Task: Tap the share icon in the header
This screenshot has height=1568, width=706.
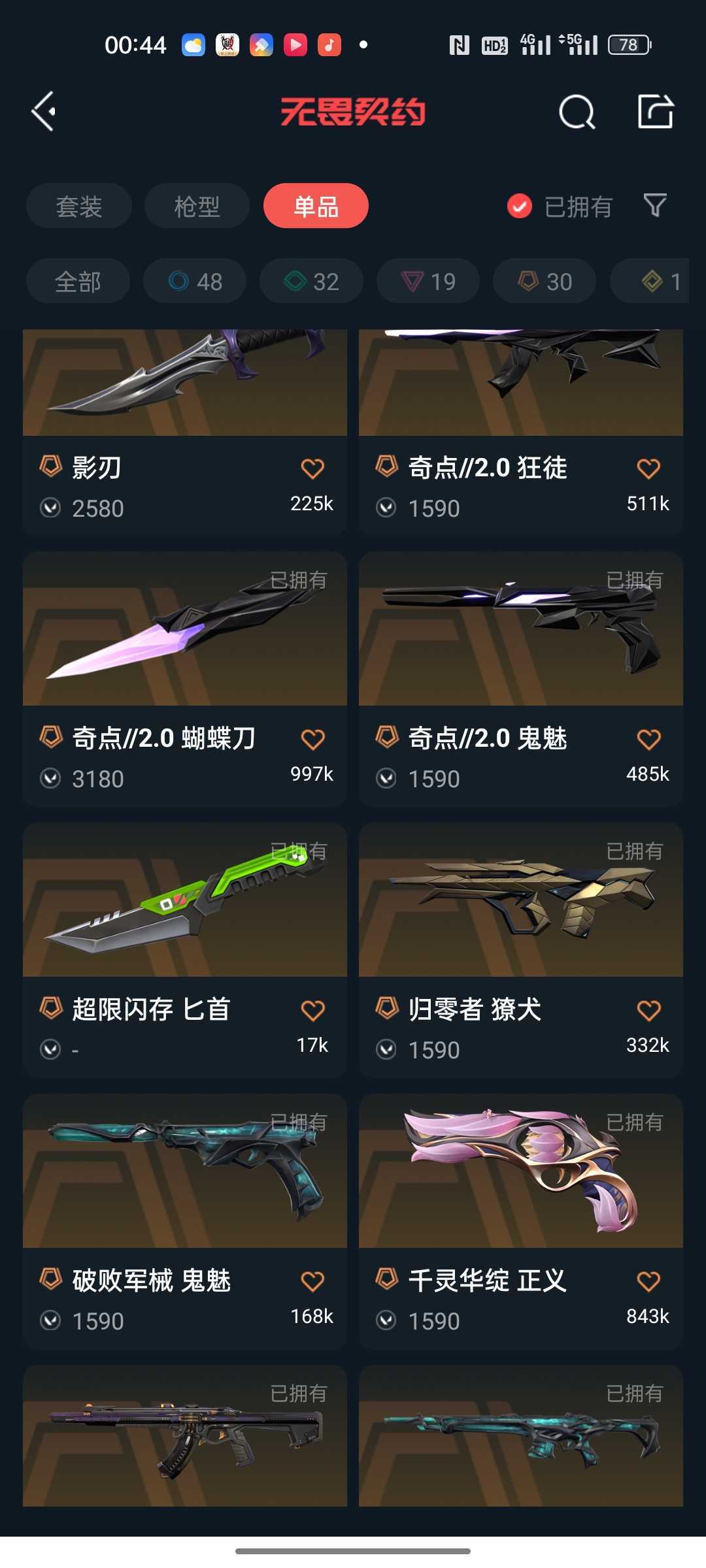Action: (x=656, y=111)
